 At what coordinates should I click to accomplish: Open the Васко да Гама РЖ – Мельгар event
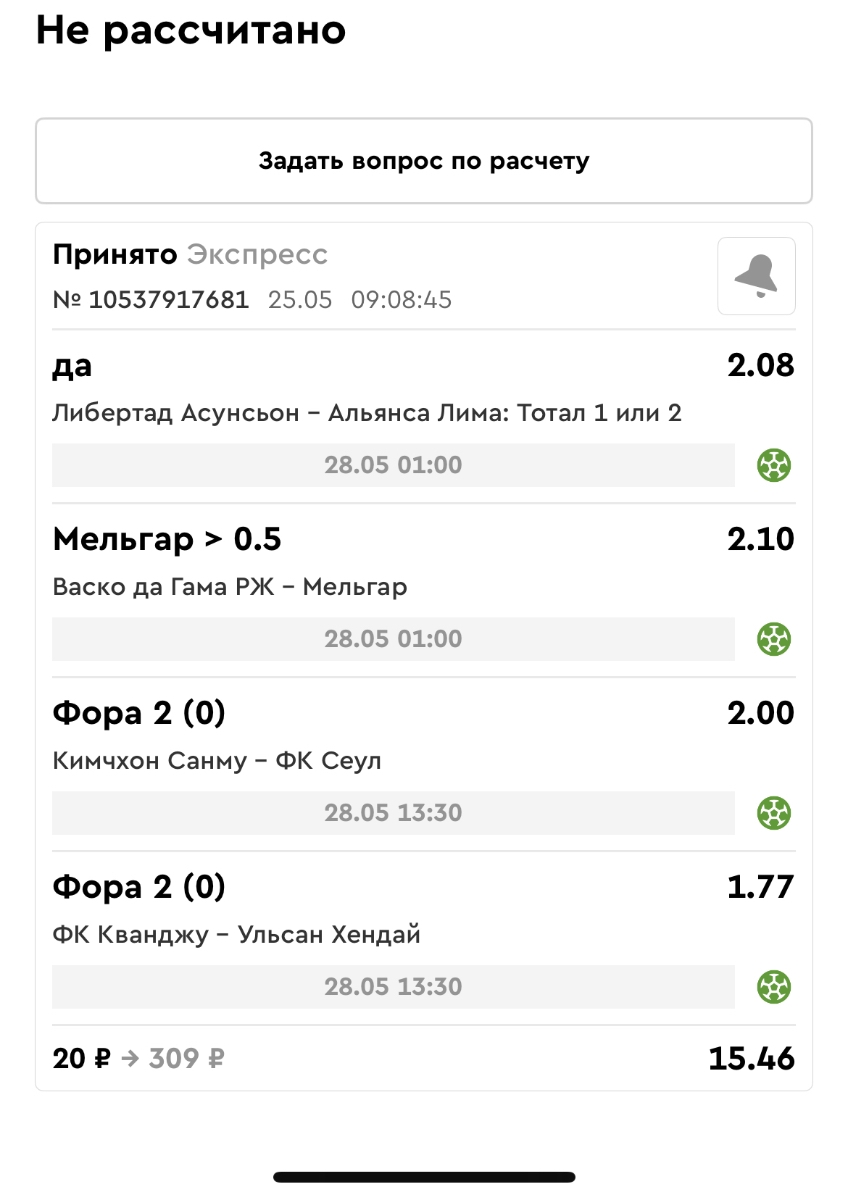(230, 587)
